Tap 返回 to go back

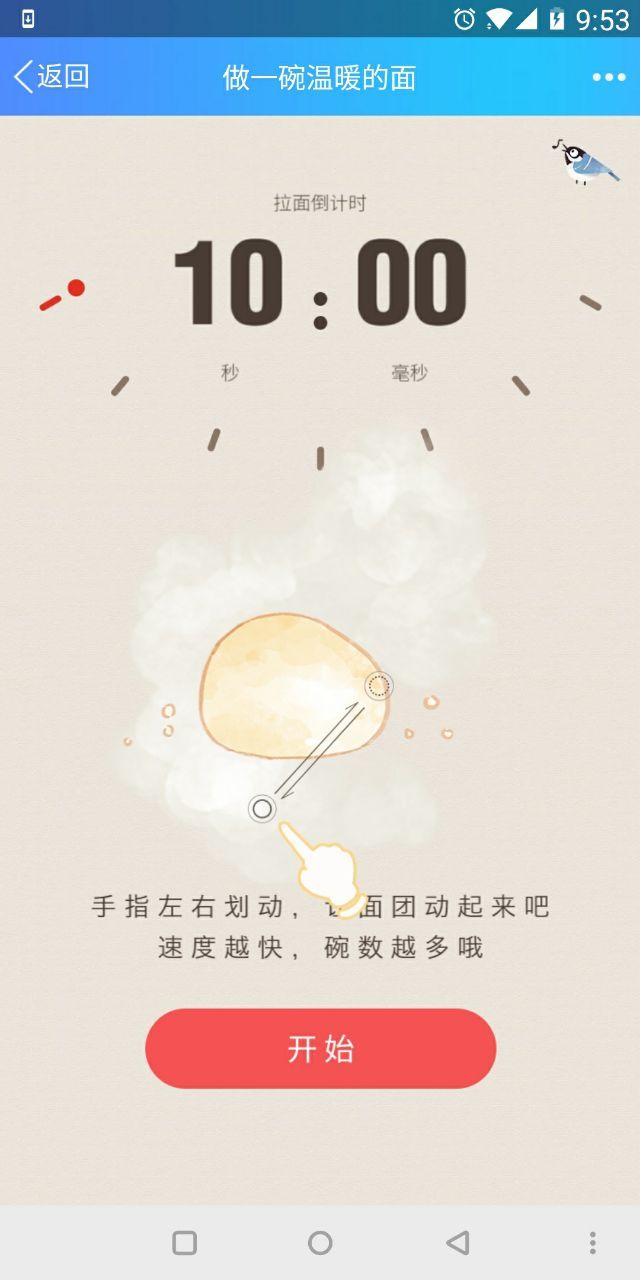[52, 77]
